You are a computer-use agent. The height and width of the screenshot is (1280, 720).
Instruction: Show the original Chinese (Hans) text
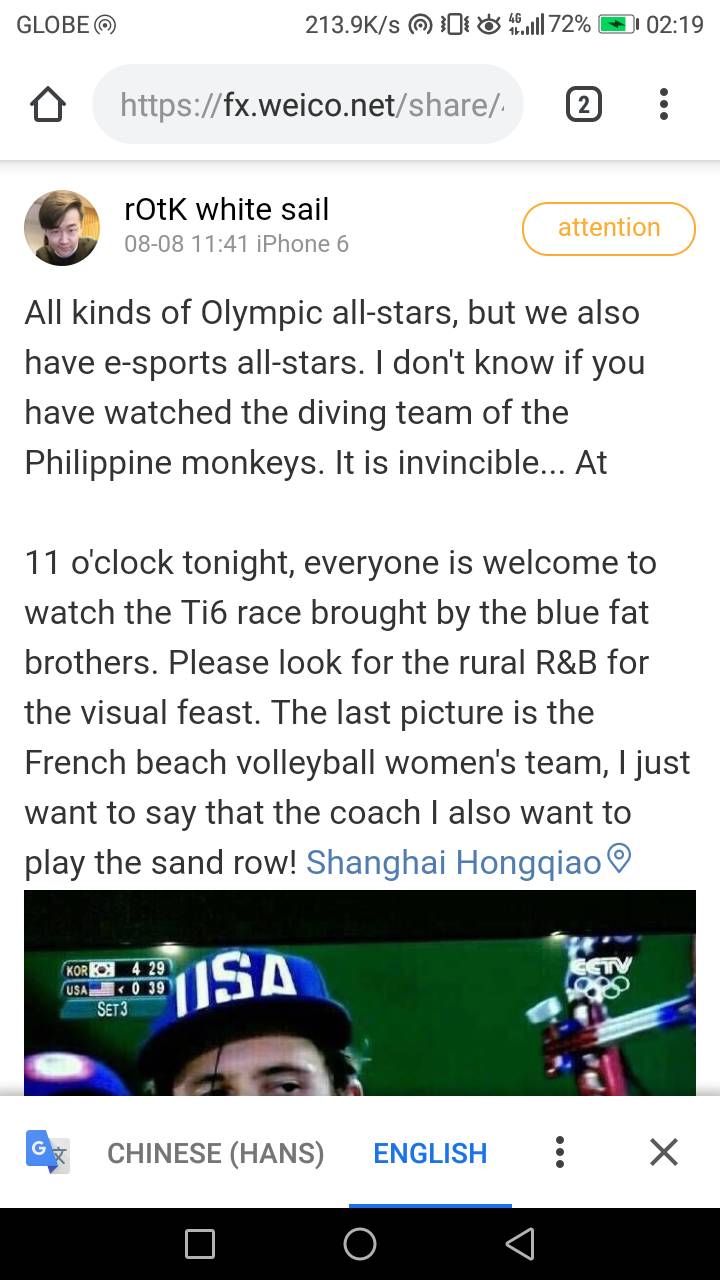coord(215,1153)
